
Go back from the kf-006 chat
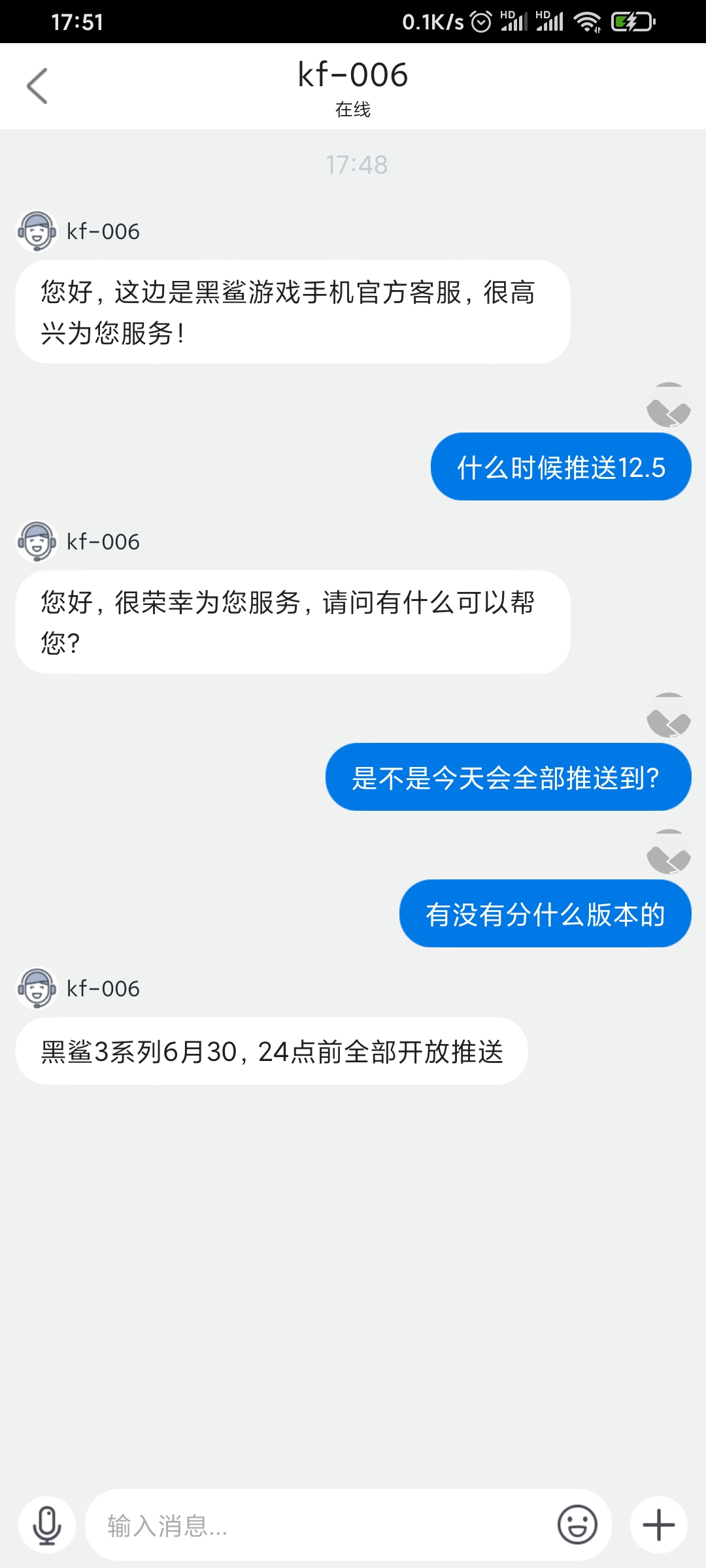tap(37, 86)
